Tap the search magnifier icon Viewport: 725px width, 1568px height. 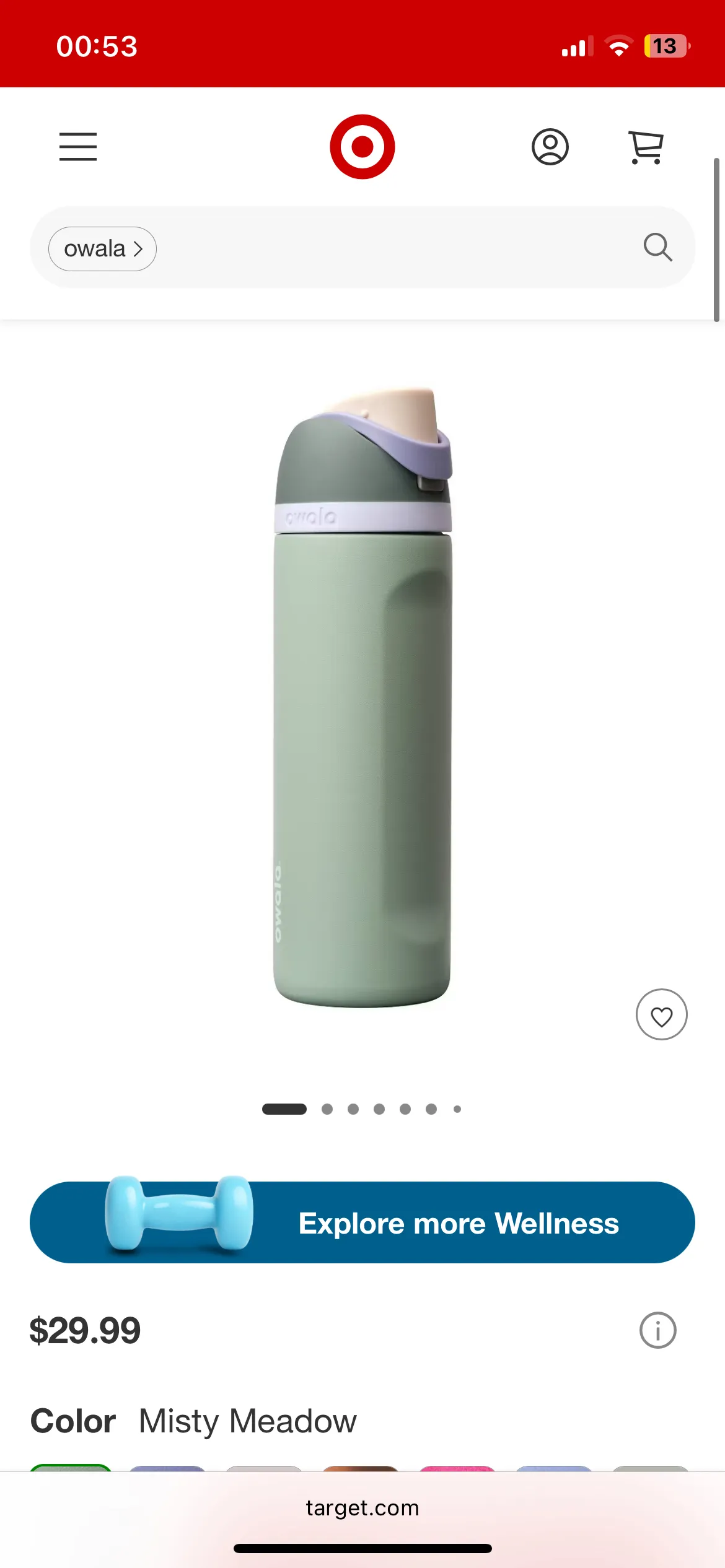point(657,247)
